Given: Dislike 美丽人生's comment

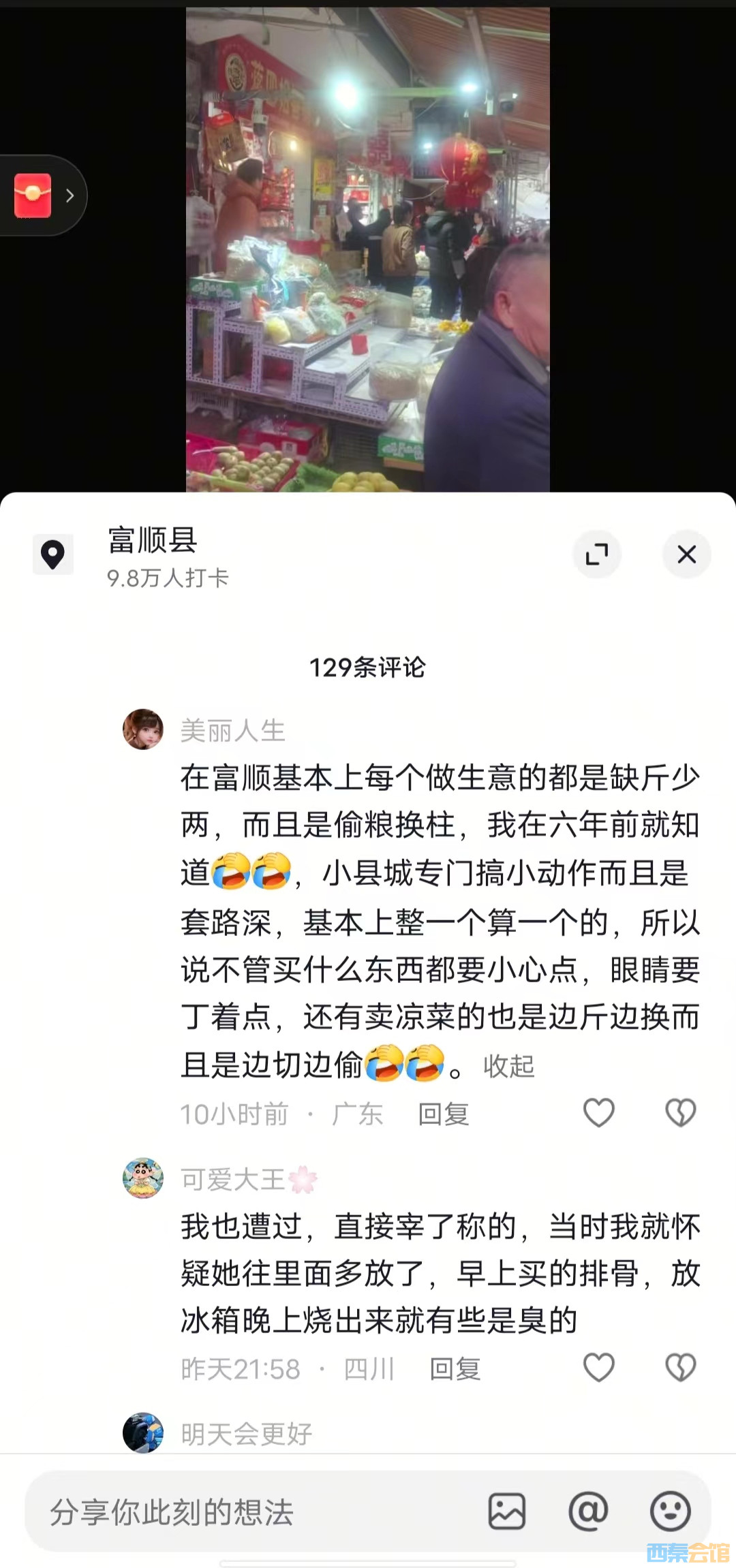Looking at the screenshot, I should pos(680,1113).
